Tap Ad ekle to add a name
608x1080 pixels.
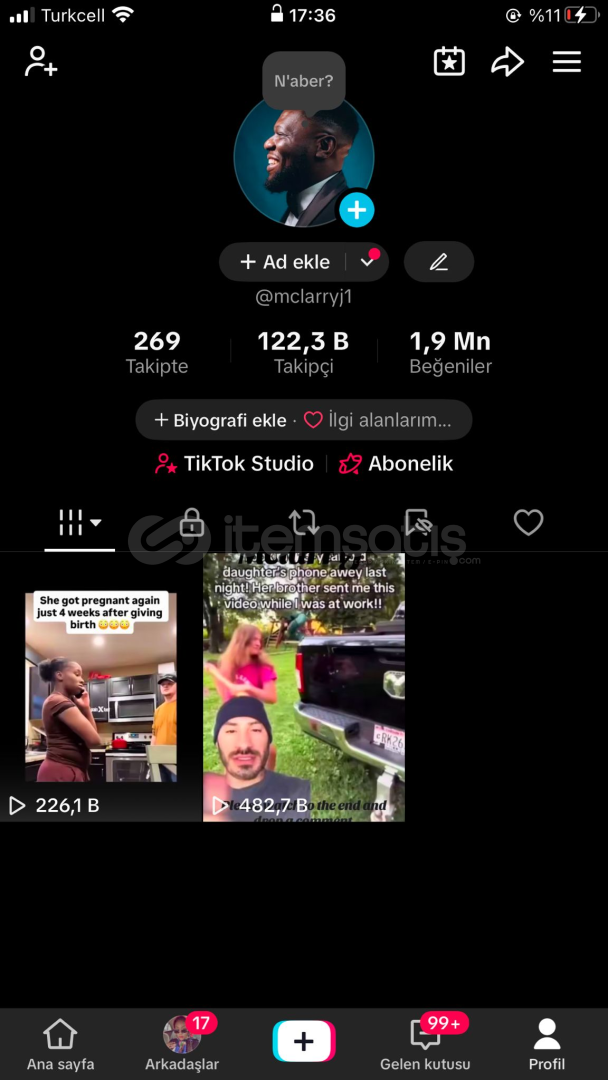285,262
